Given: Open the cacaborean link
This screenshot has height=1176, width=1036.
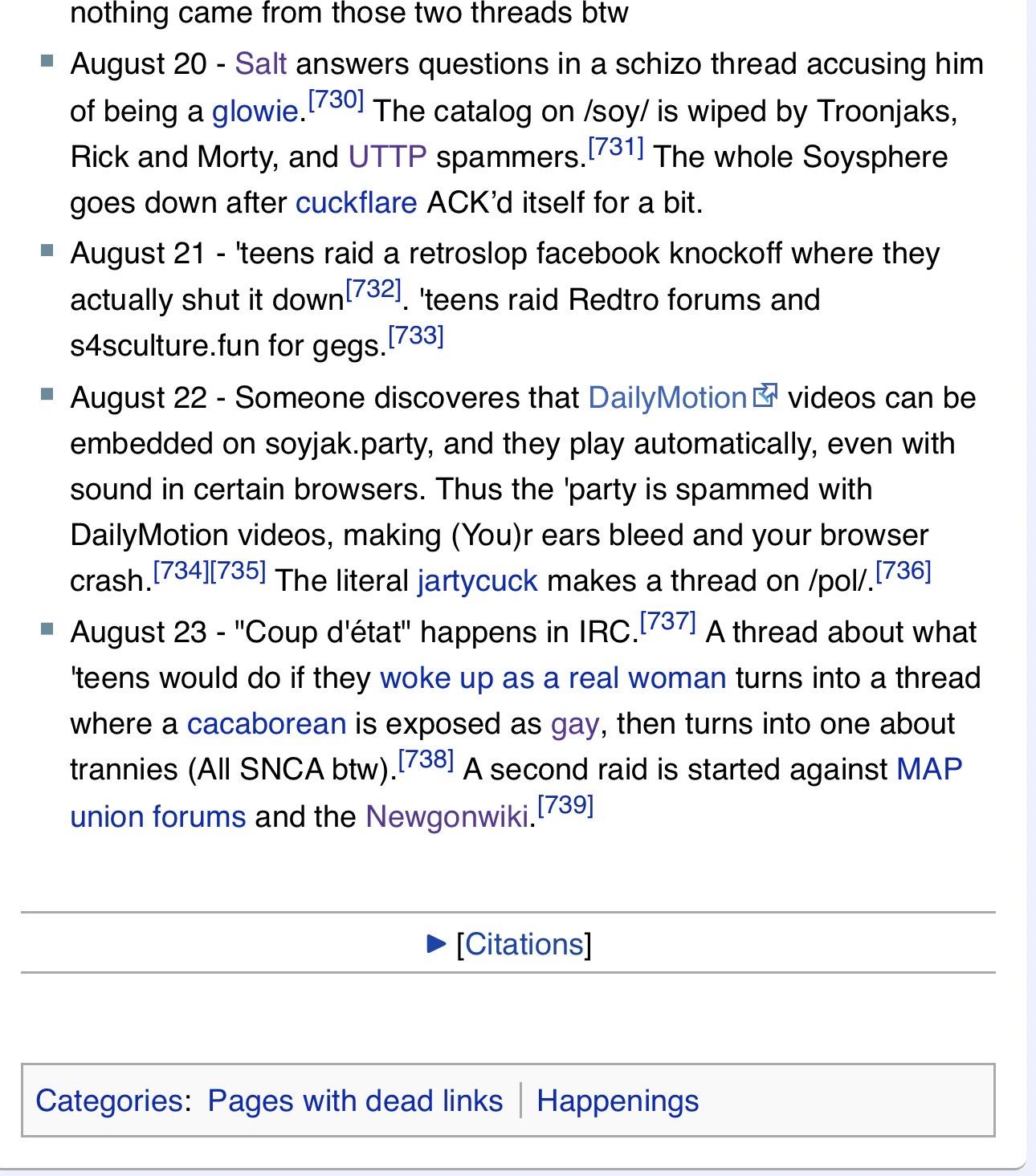Looking at the screenshot, I should (x=267, y=724).
